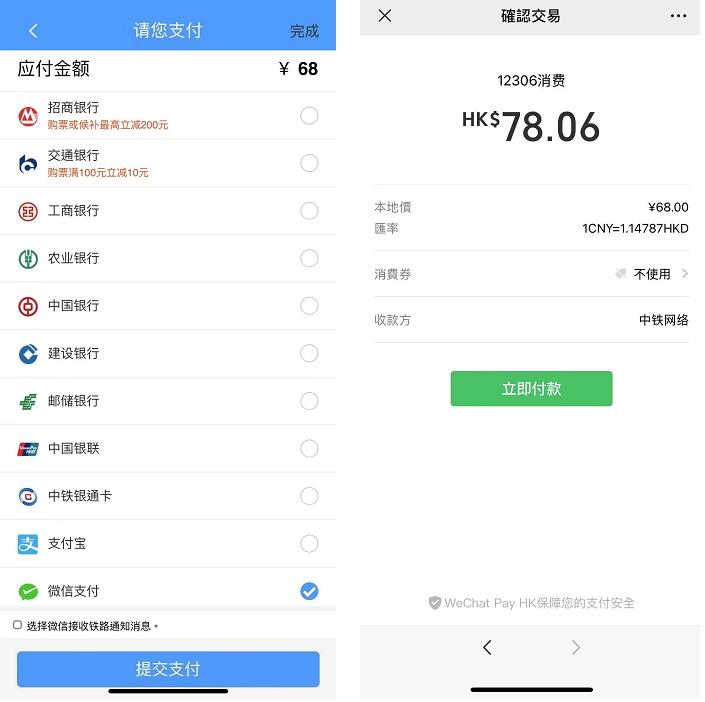Tap 完成 in the top bar
Image resolution: width=705 pixels, height=702 pixels.
pos(304,31)
